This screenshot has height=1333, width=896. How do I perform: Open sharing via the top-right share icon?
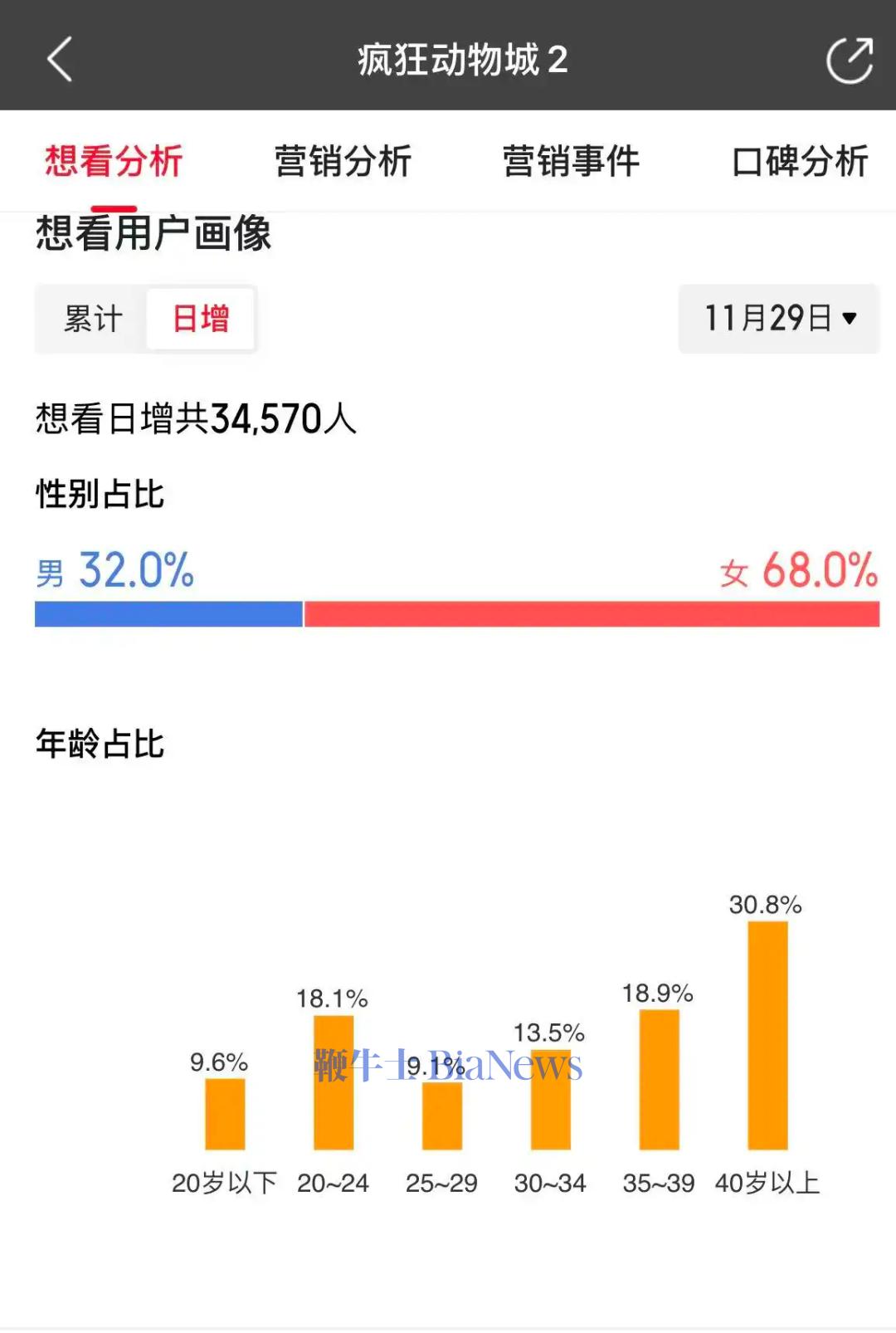pyautogui.click(x=848, y=58)
